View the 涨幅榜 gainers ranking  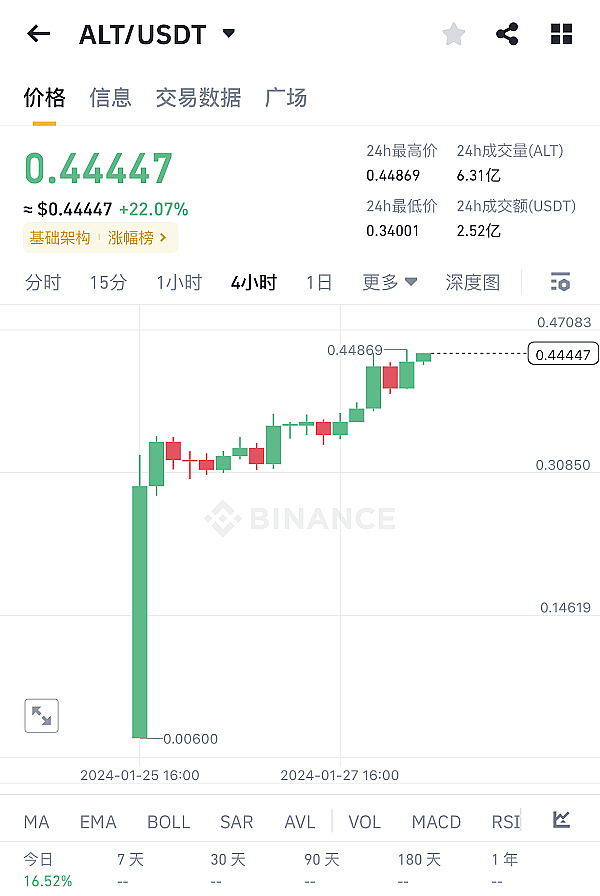tap(137, 238)
